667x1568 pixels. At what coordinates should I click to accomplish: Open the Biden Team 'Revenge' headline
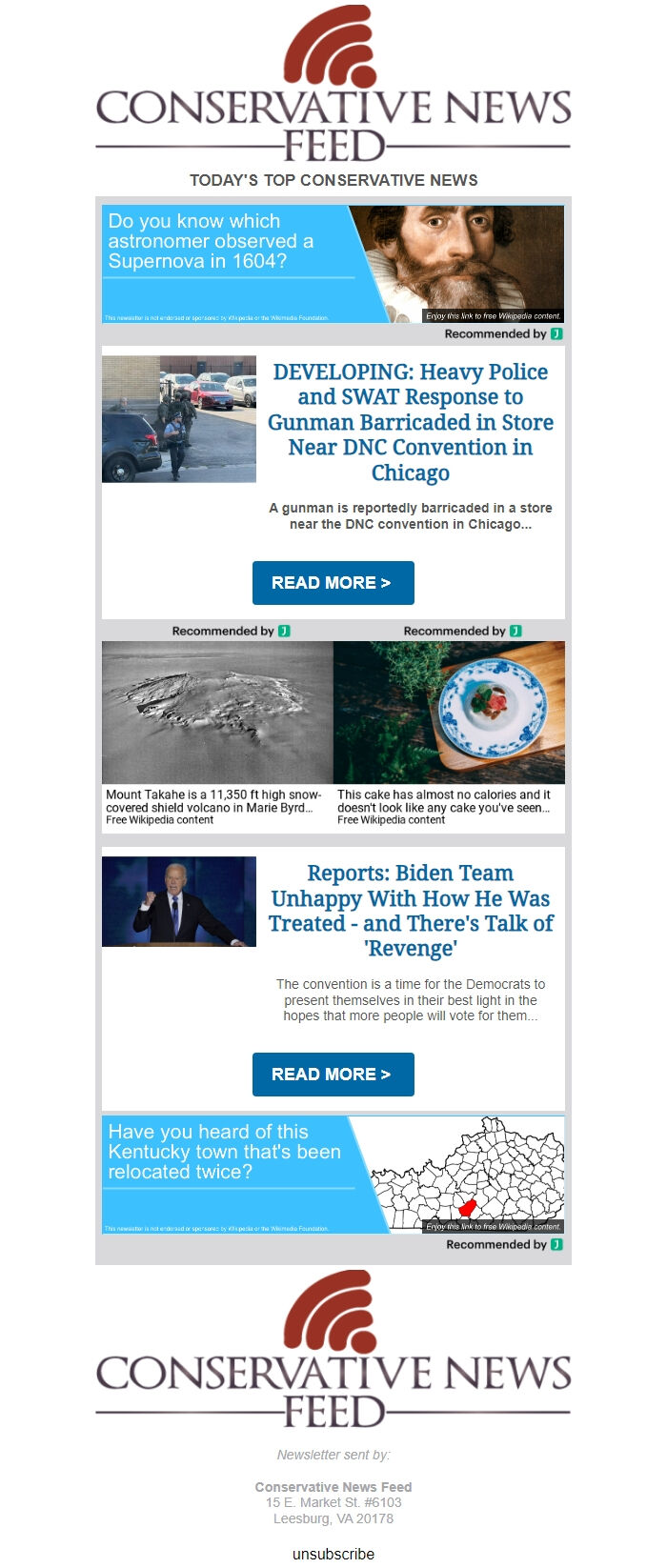410,911
